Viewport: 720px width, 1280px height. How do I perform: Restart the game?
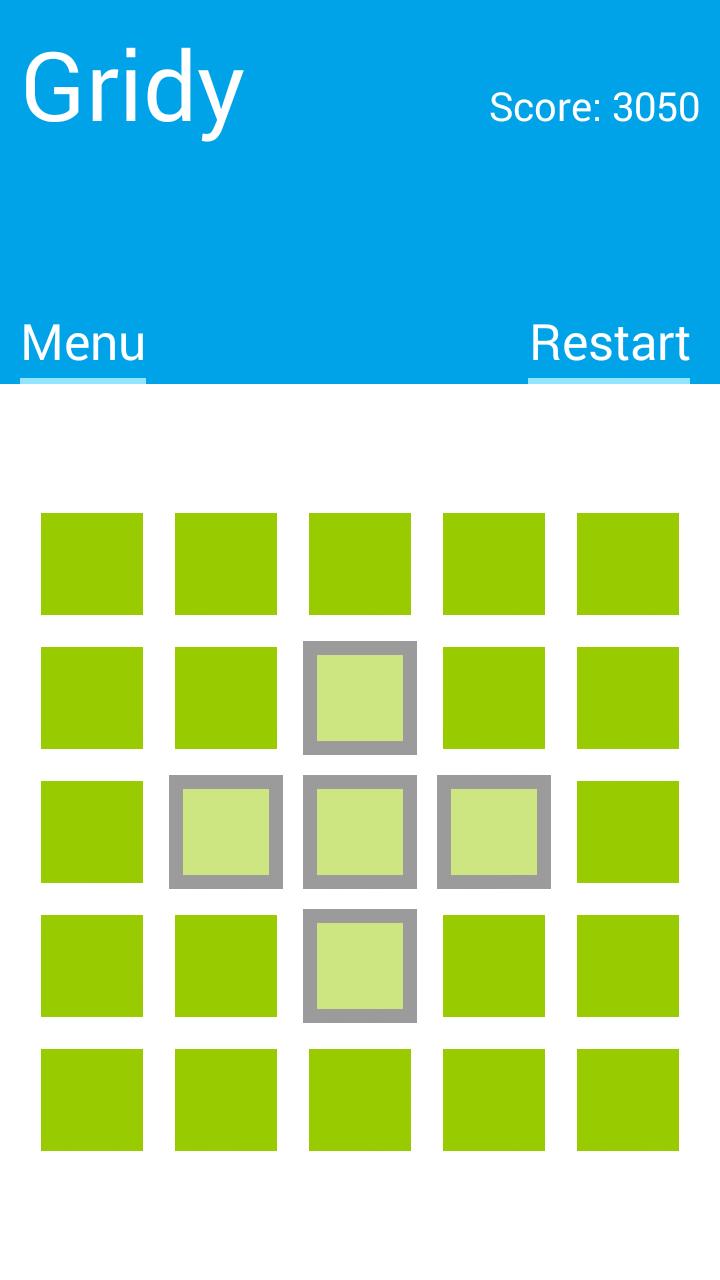click(609, 344)
